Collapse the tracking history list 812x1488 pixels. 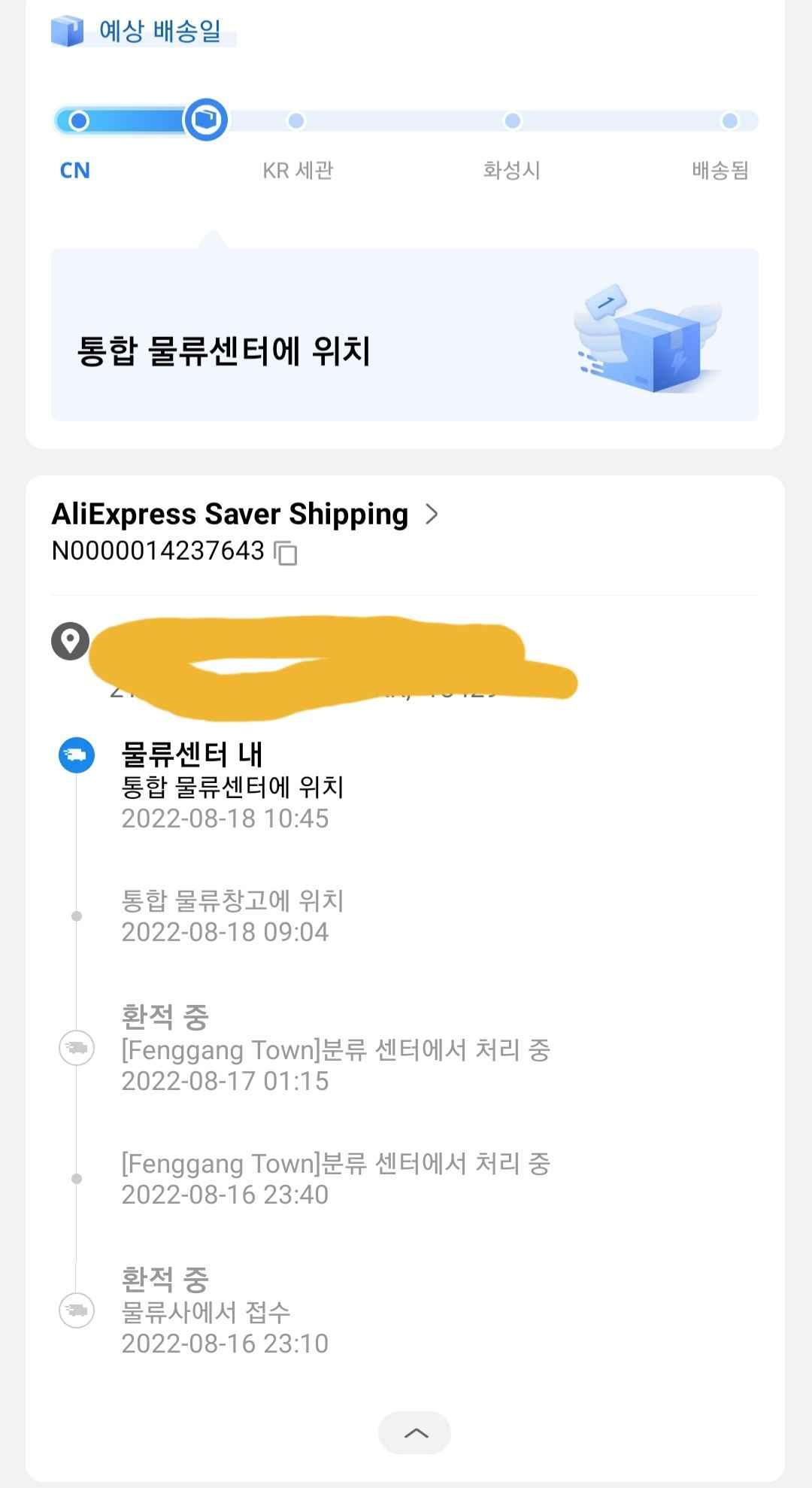click(x=415, y=1433)
